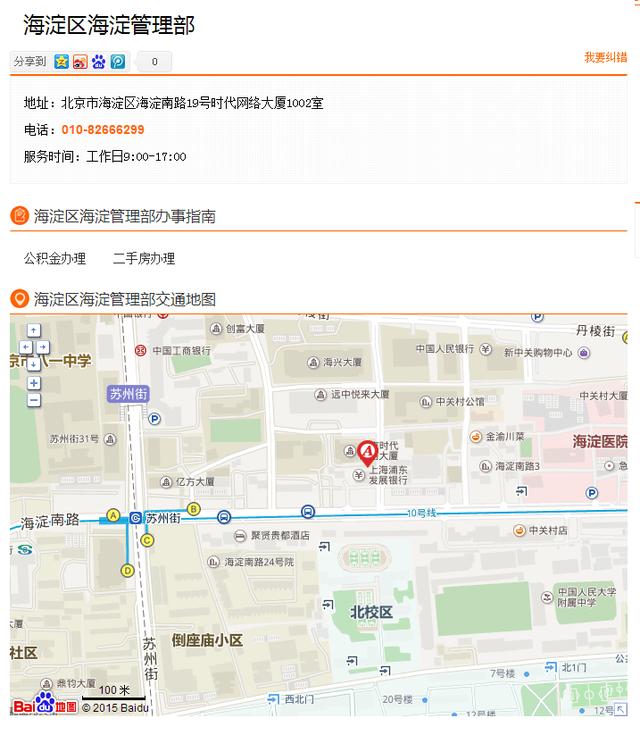Zoom out of the map

34,400
